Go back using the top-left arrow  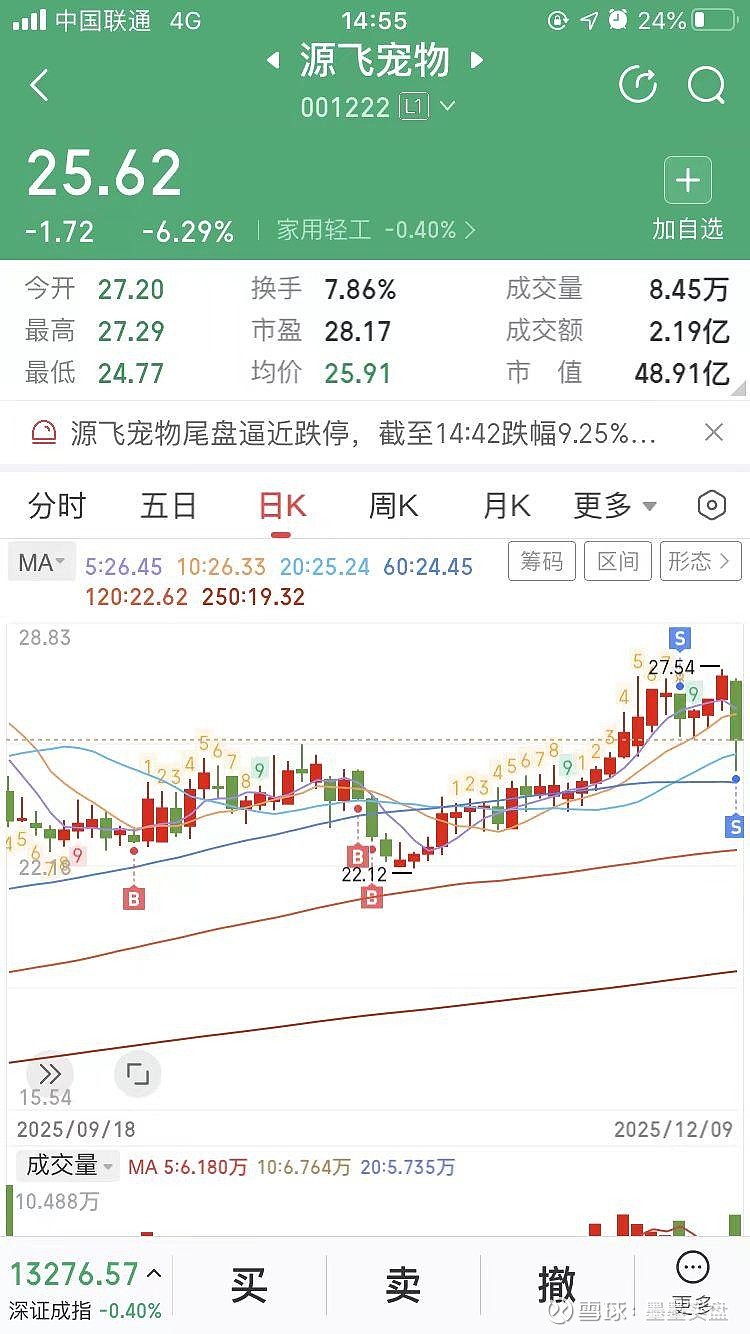(x=40, y=86)
